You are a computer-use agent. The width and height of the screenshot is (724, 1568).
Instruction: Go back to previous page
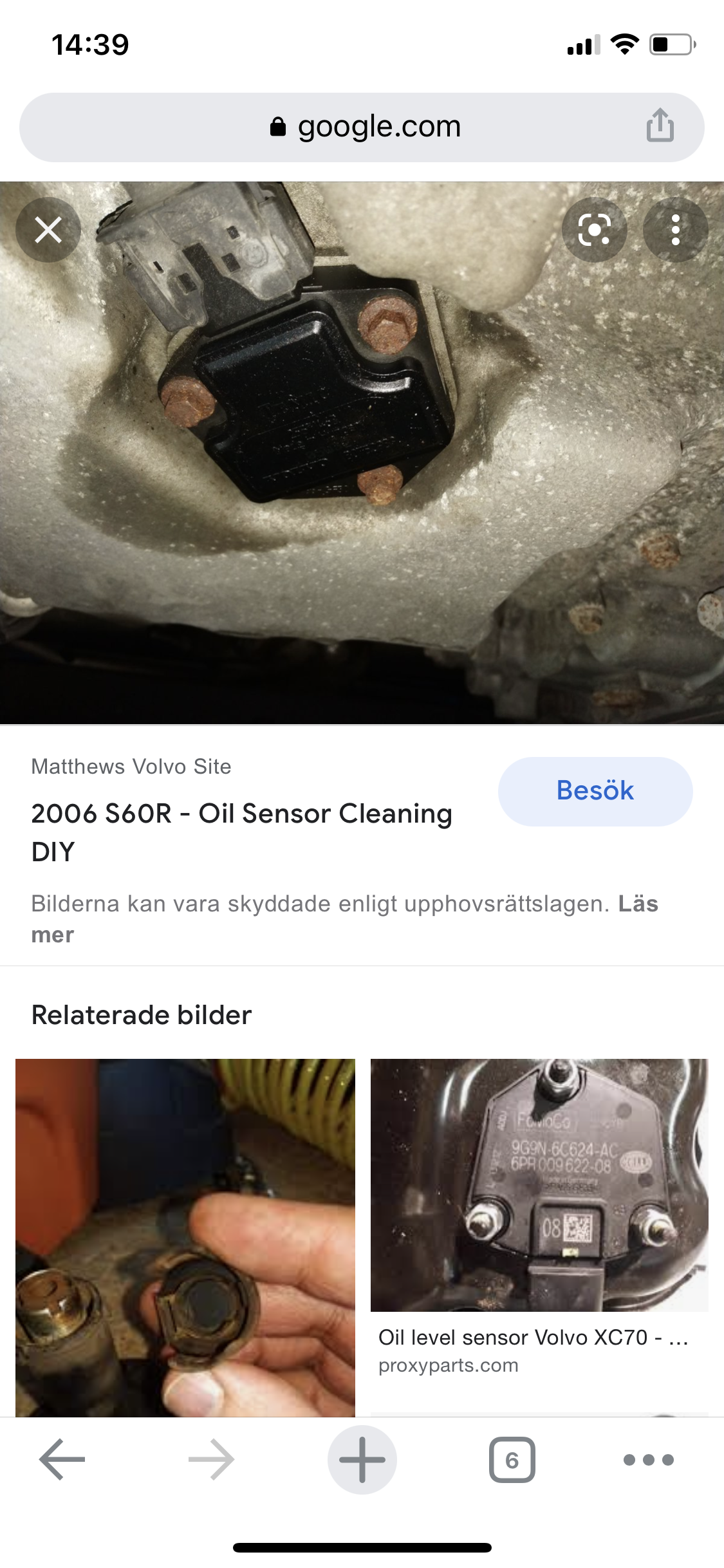pos(62,1459)
